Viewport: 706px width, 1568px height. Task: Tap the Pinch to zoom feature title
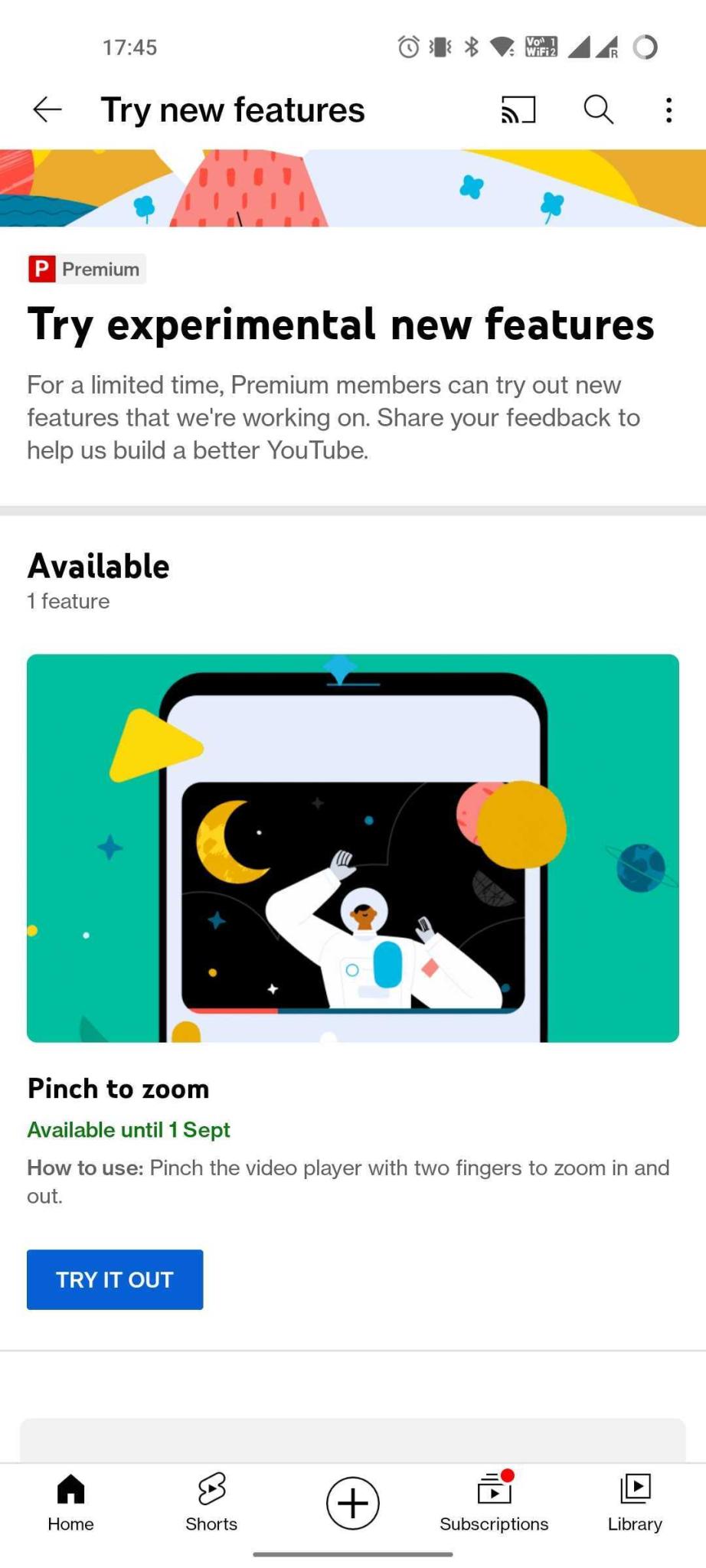118,1088
